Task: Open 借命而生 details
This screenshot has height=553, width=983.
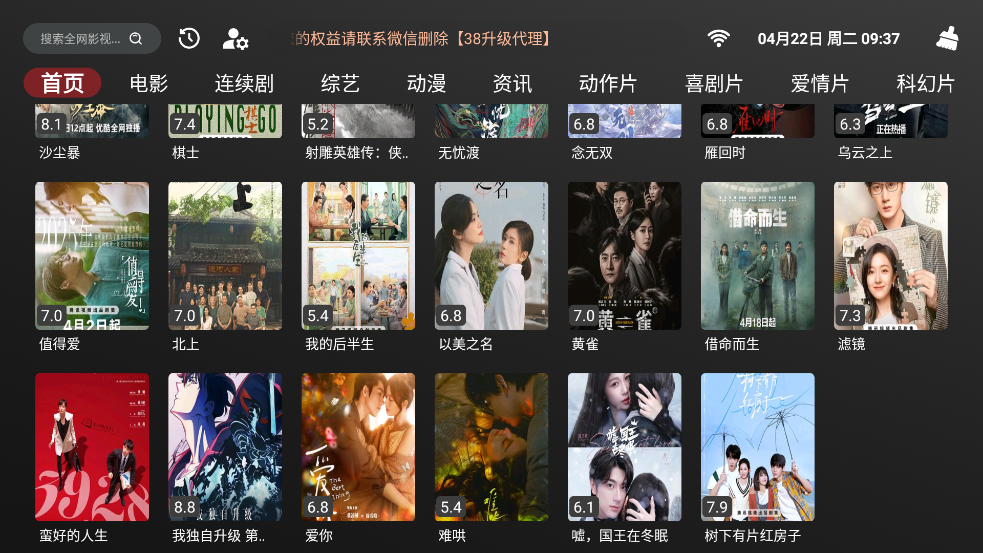Action: [x=757, y=256]
